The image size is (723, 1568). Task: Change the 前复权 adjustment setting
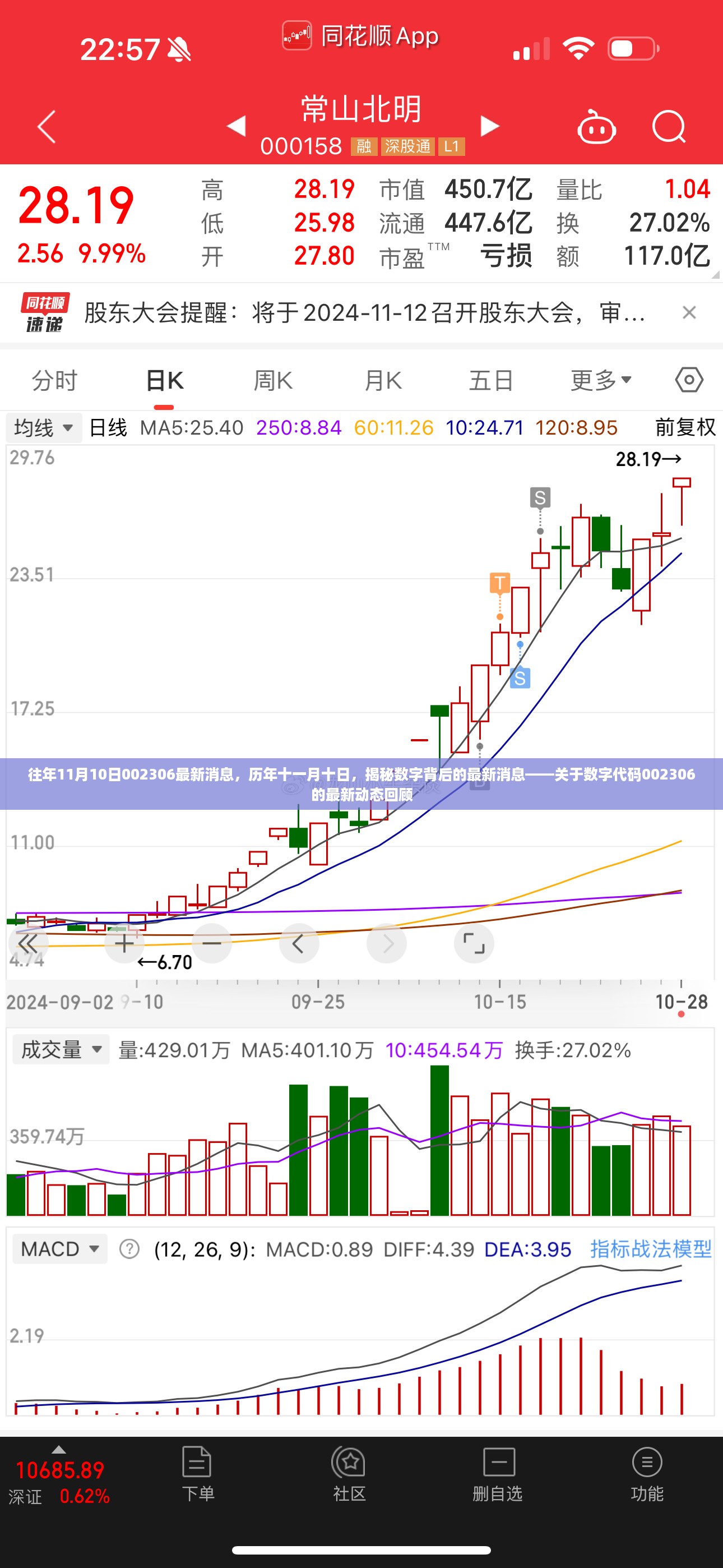(685, 427)
